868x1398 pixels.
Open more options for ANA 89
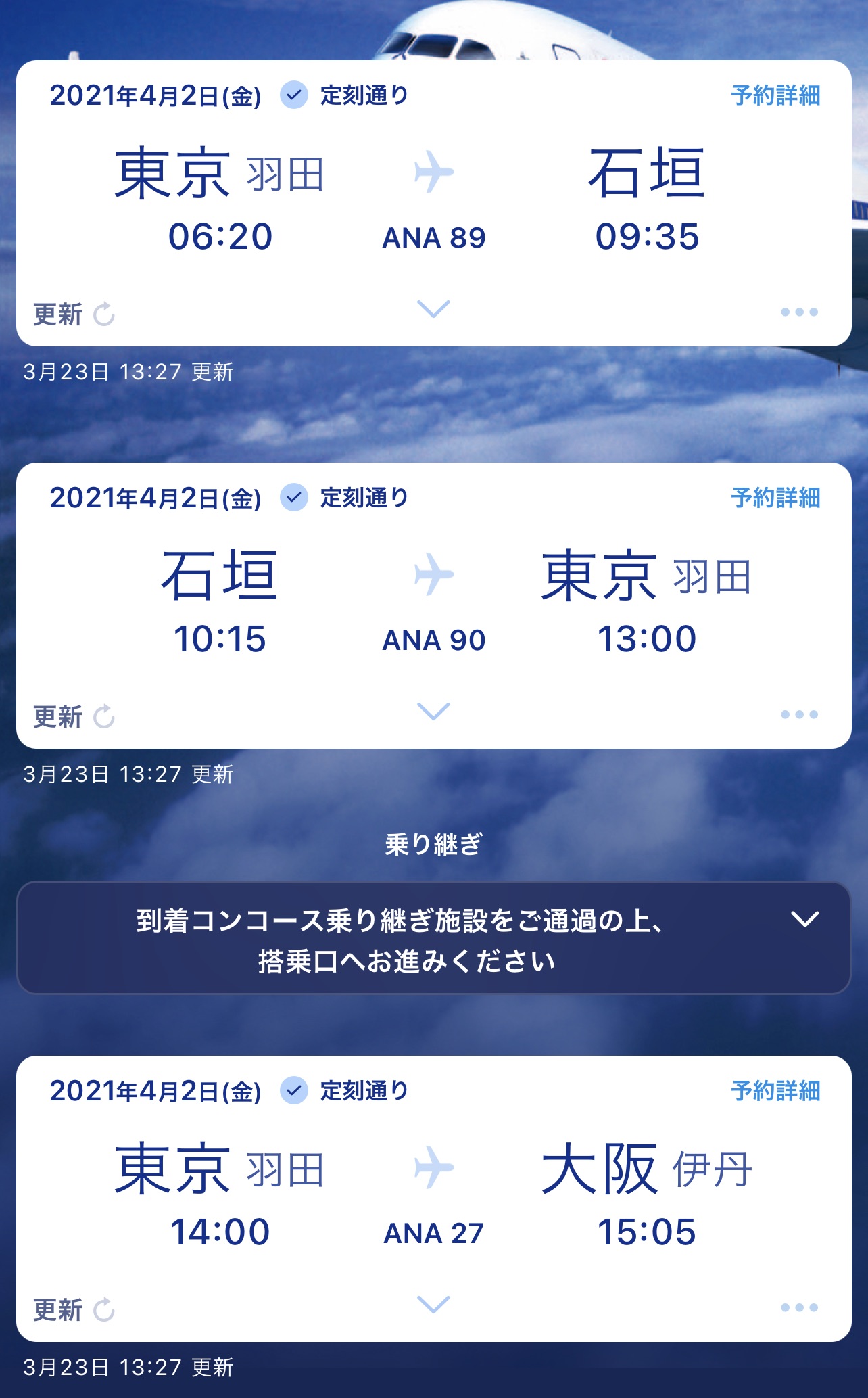[799, 312]
